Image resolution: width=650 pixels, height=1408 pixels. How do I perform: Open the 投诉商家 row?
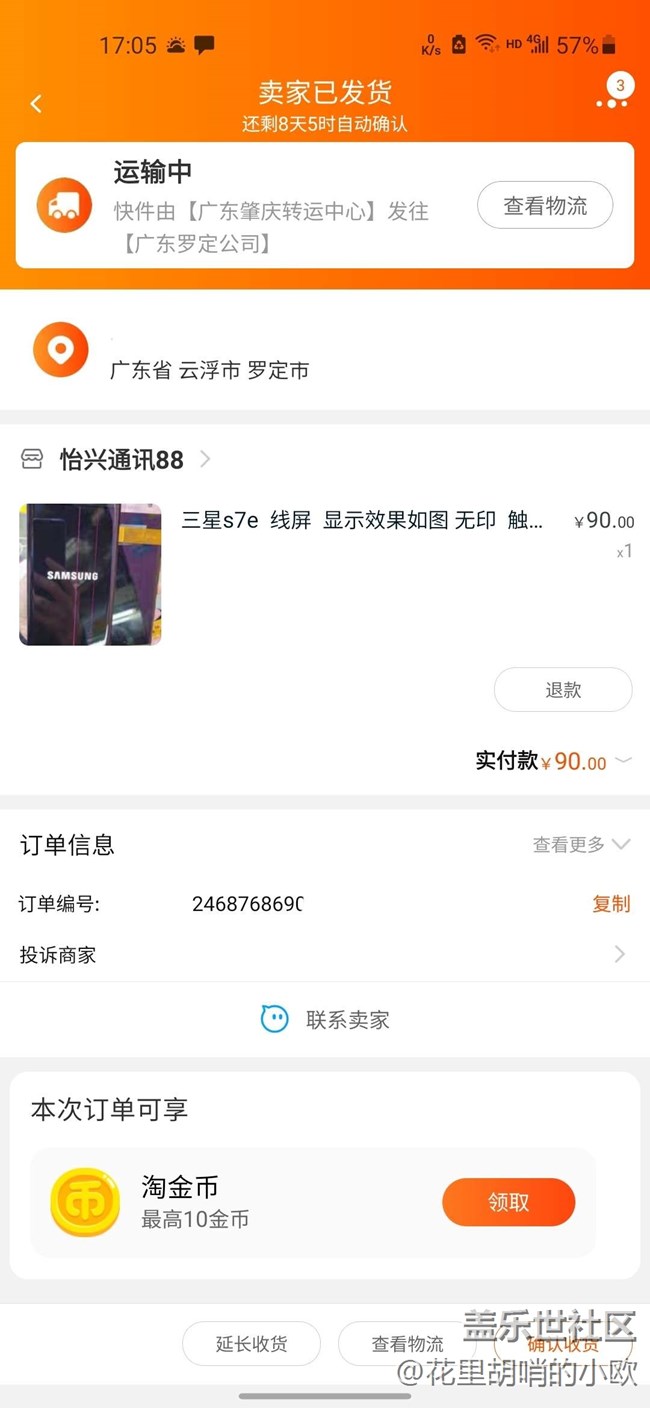coord(324,955)
